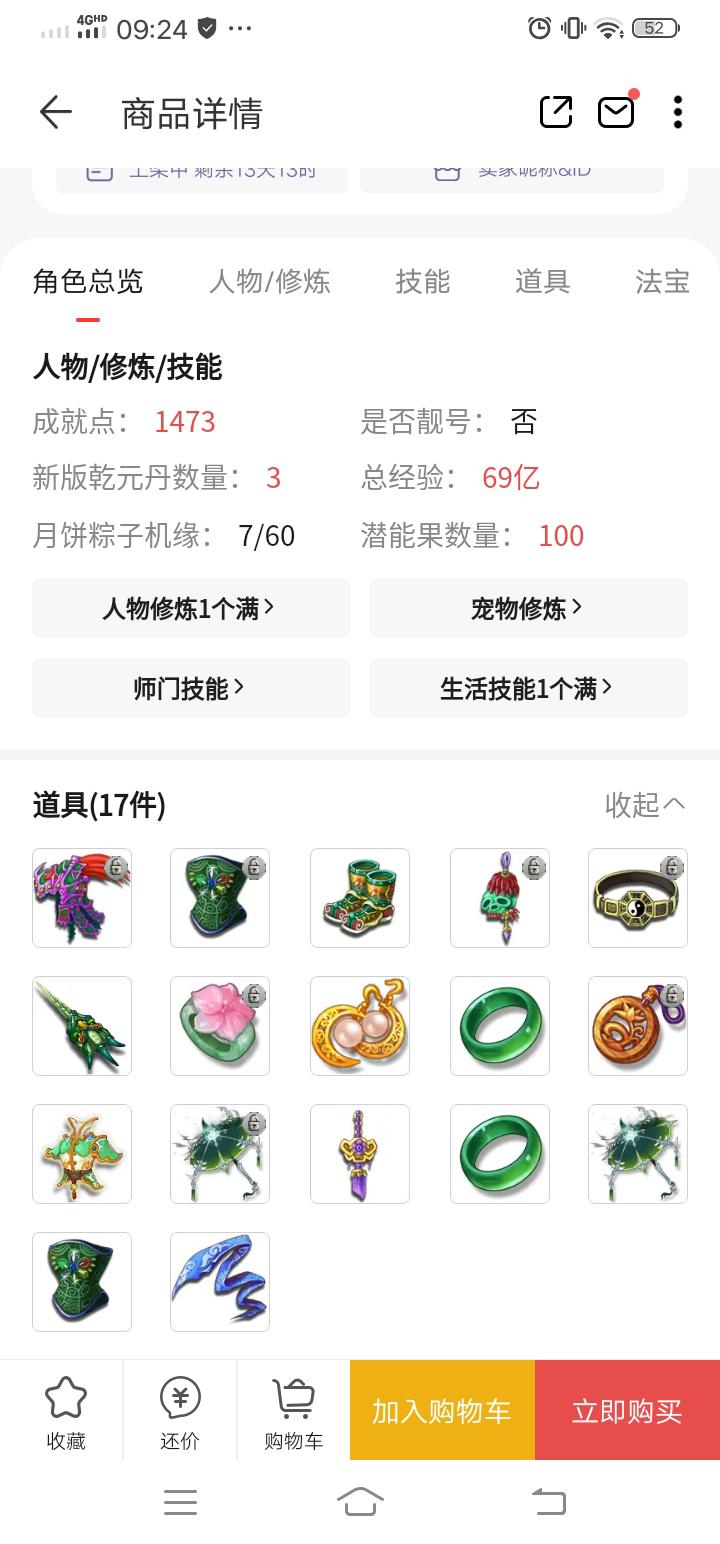The image size is (720, 1544).
Task: Share this product listing
Action: pyautogui.click(x=556, y=112)
